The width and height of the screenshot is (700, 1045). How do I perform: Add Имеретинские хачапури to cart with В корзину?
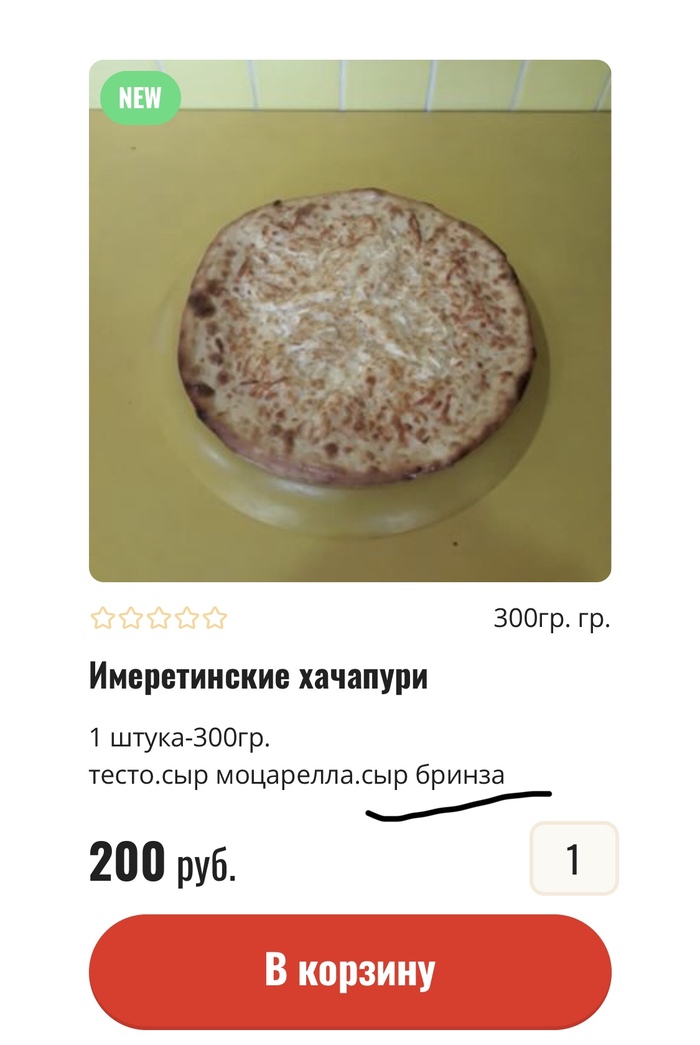coord(350,971)
